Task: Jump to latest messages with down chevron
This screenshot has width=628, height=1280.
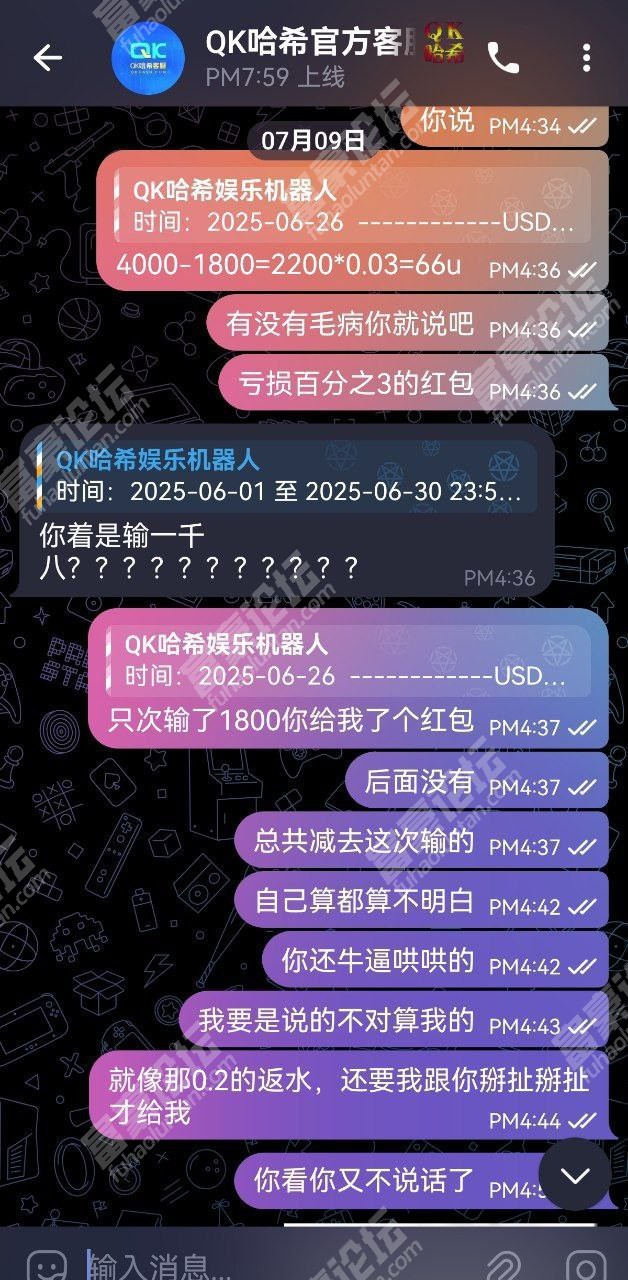Action: 575,1175
